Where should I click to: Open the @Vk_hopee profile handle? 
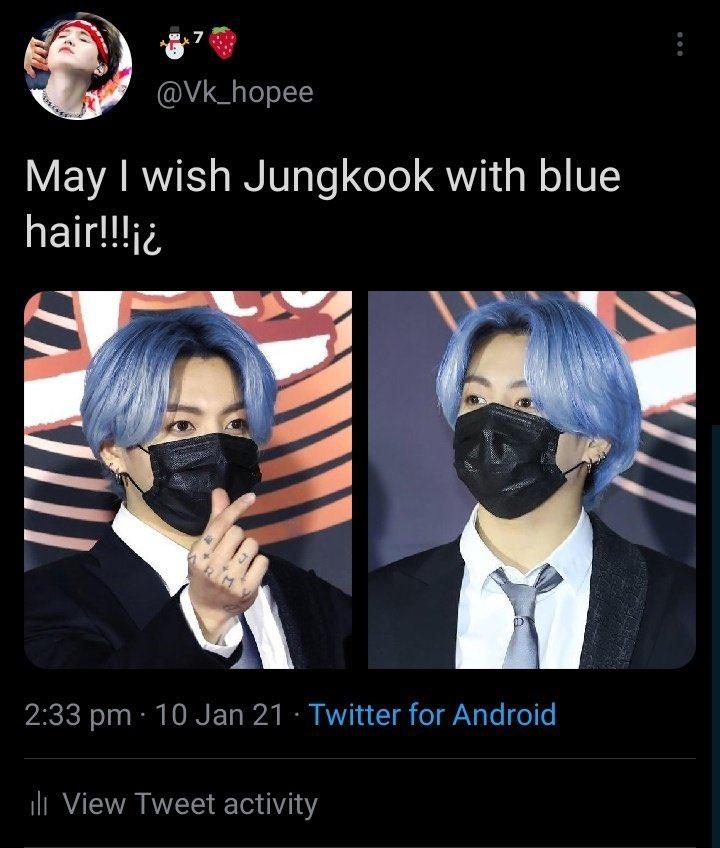tap(235, 92)
